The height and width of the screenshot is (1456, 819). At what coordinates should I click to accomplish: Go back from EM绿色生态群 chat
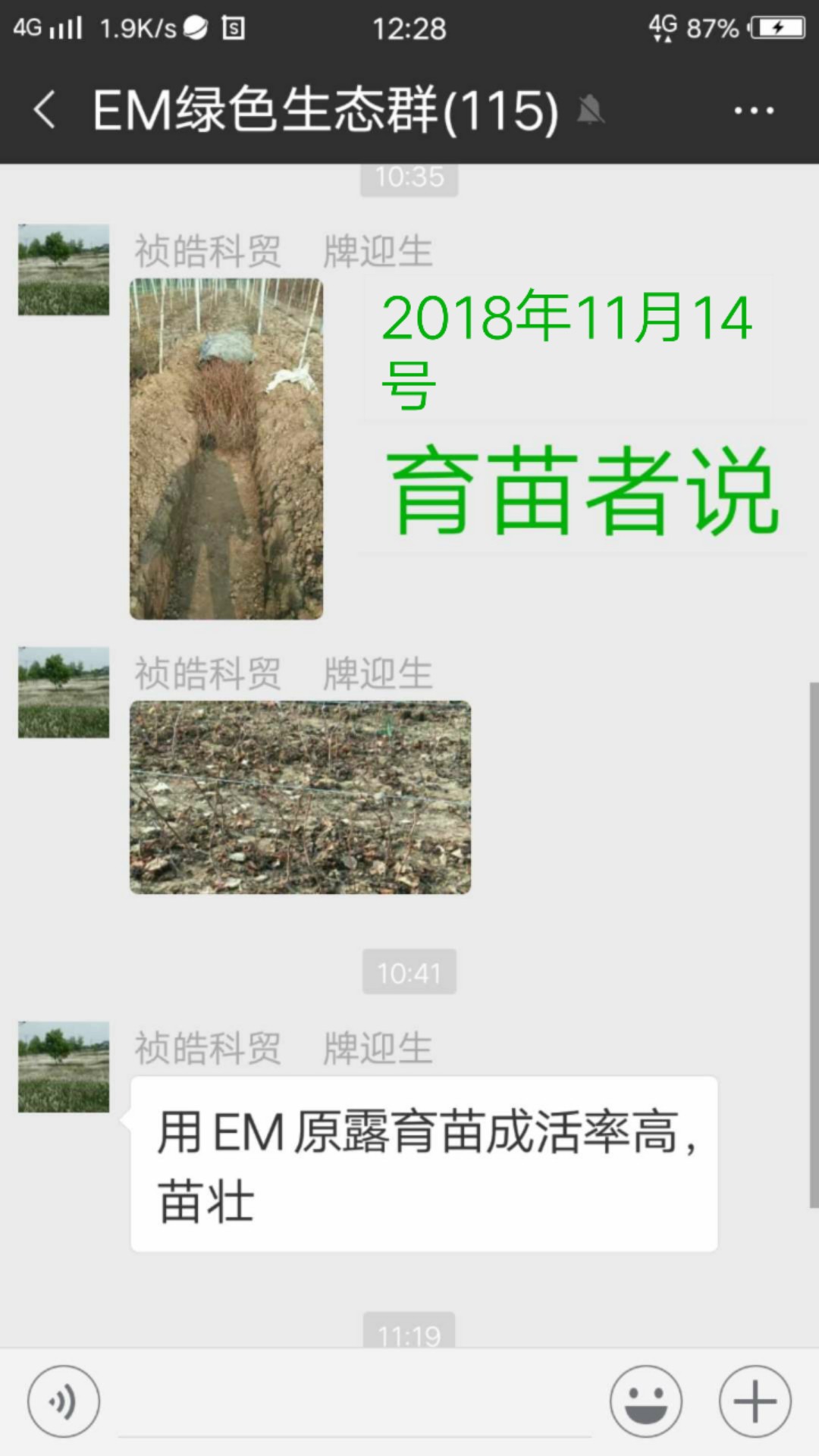pos(44,110)
